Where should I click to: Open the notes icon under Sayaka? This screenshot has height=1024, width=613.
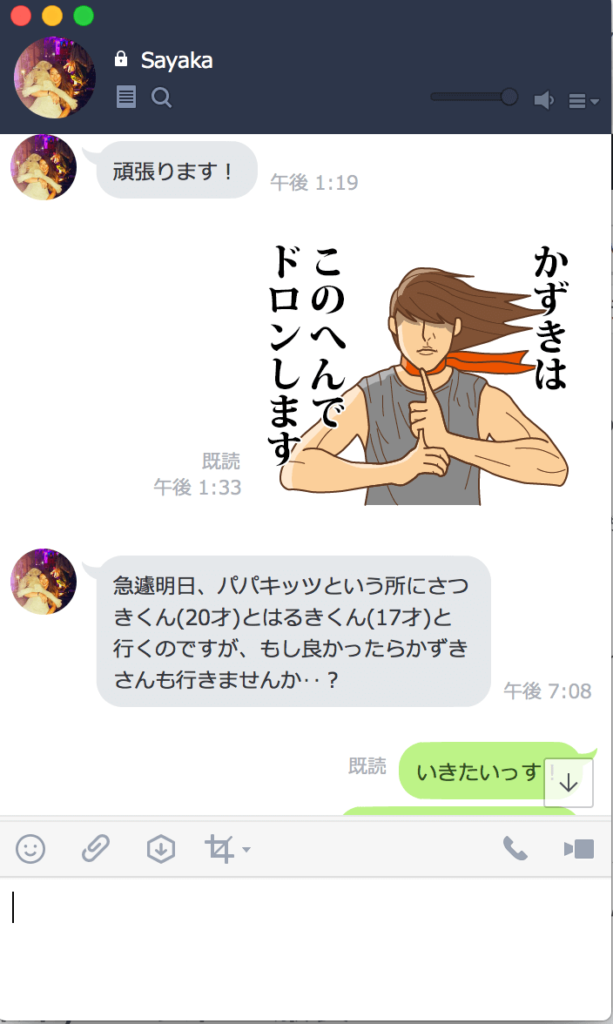(x=126, y=97)
